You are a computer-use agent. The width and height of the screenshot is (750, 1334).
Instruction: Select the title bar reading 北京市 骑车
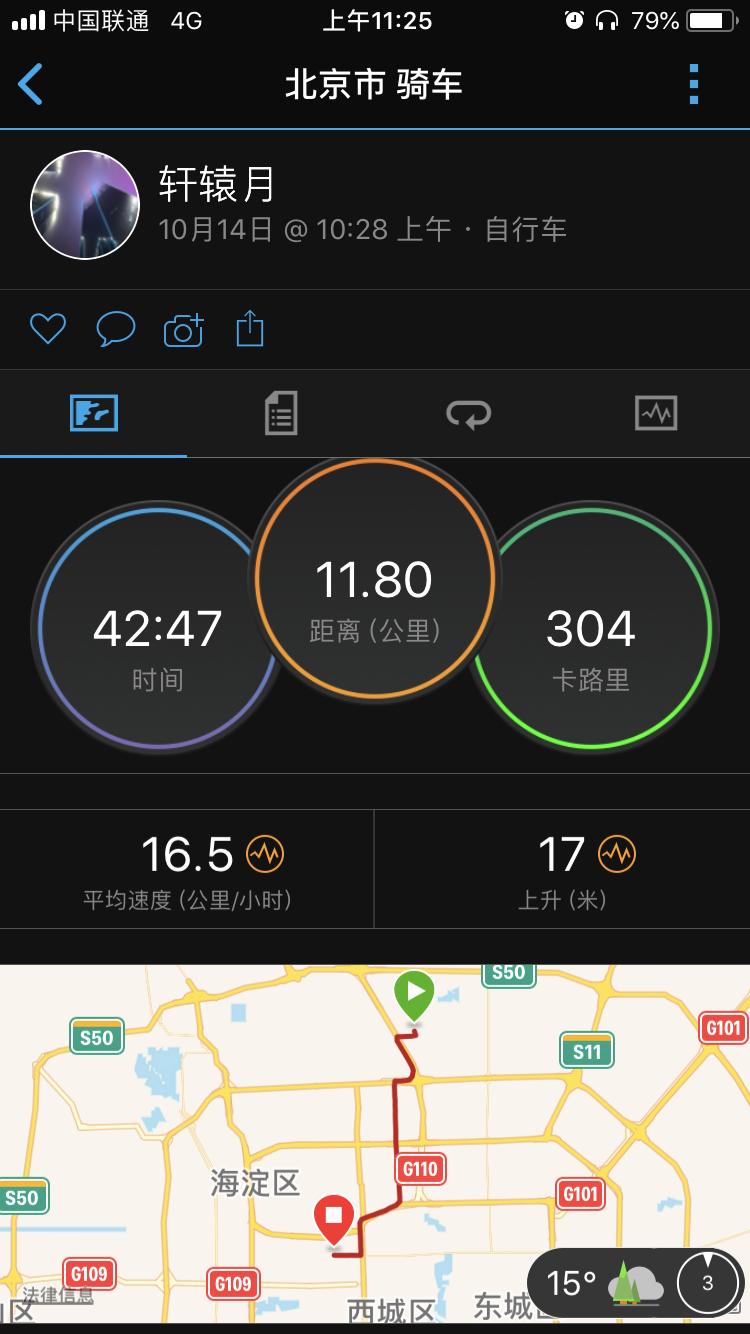pos(375,85)
